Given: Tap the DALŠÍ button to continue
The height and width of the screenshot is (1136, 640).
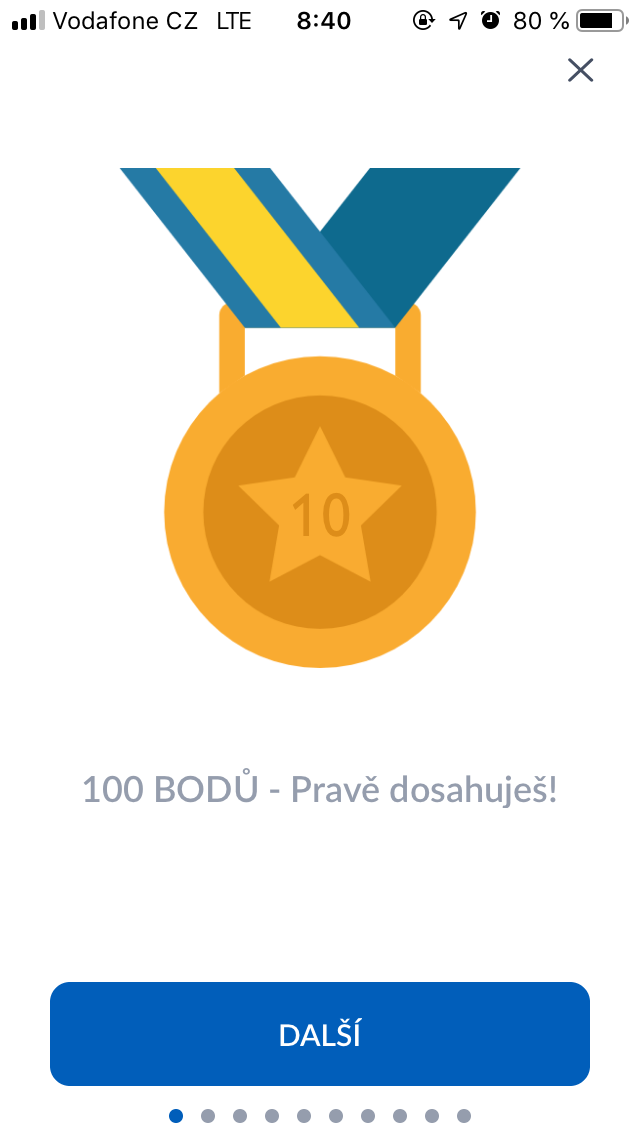Looking at the screenshot, I should point(320,1034).
